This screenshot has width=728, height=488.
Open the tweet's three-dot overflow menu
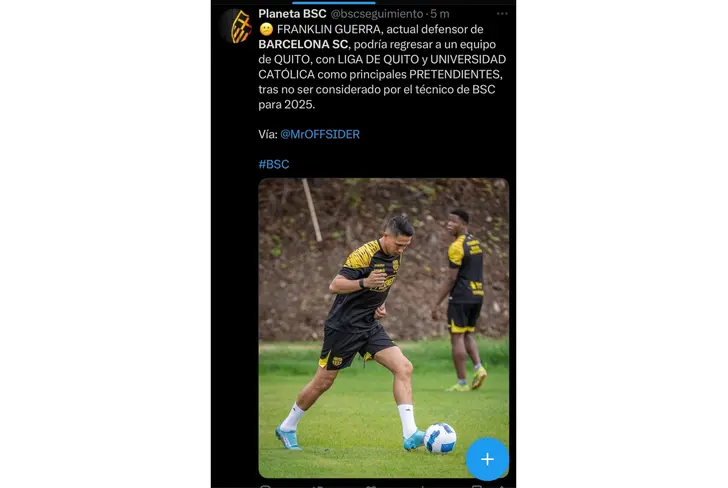502,14
